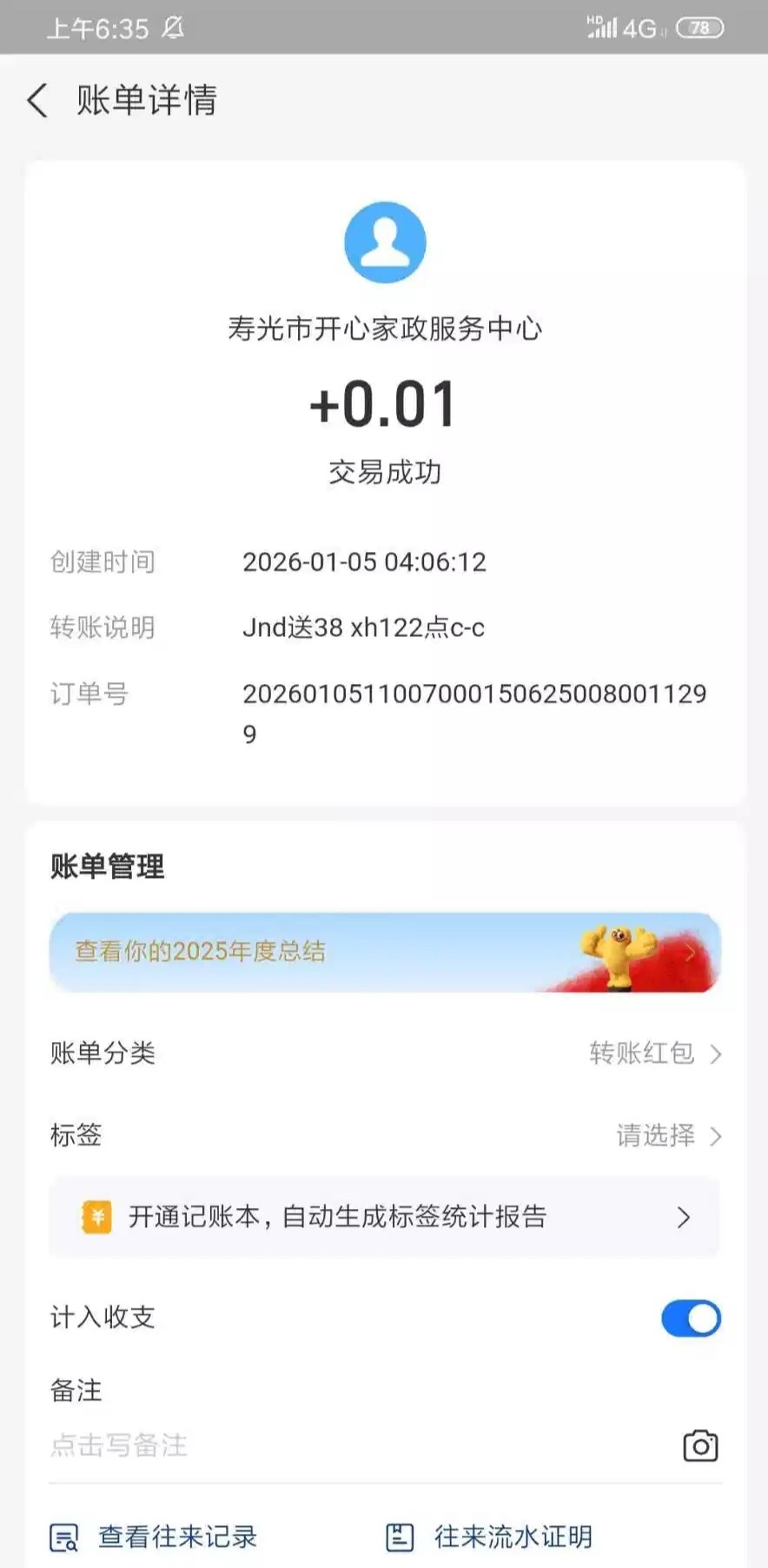Disable the 计入收支 switch
This screenshot has width=768, height=1568.
(691, 1318)
